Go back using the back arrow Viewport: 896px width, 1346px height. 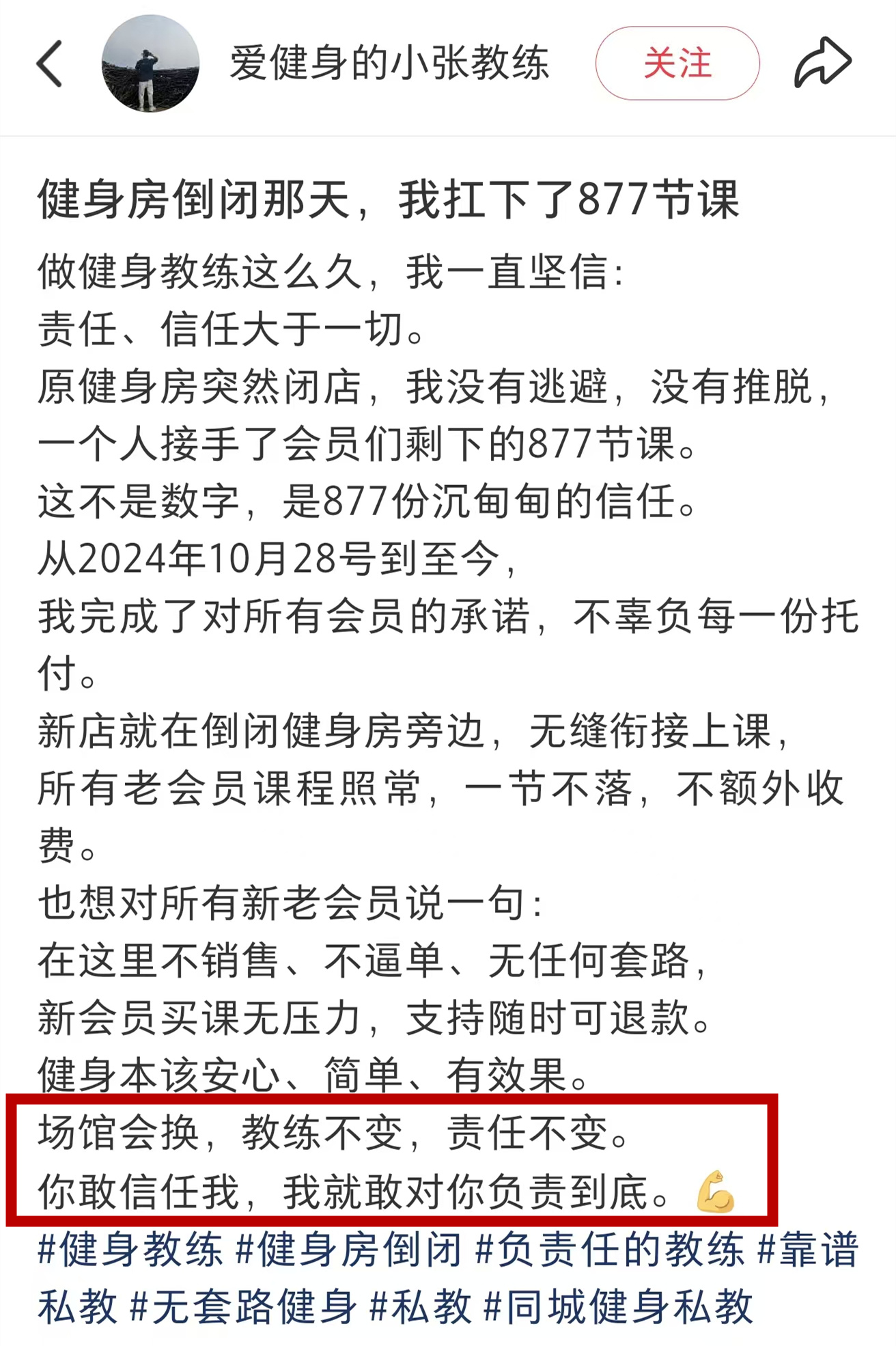click(50, 64)
